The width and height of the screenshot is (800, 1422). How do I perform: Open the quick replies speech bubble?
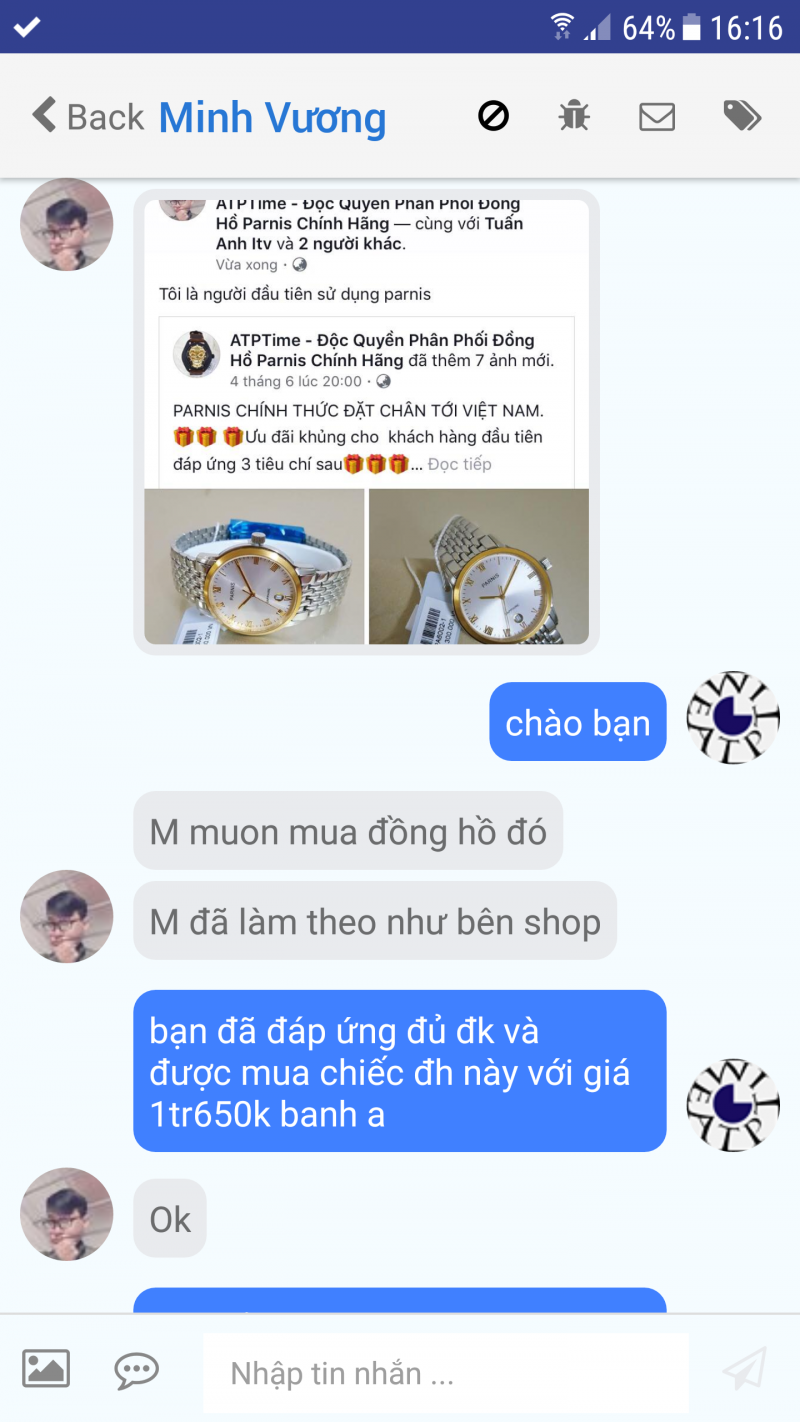pos(136,1370)
